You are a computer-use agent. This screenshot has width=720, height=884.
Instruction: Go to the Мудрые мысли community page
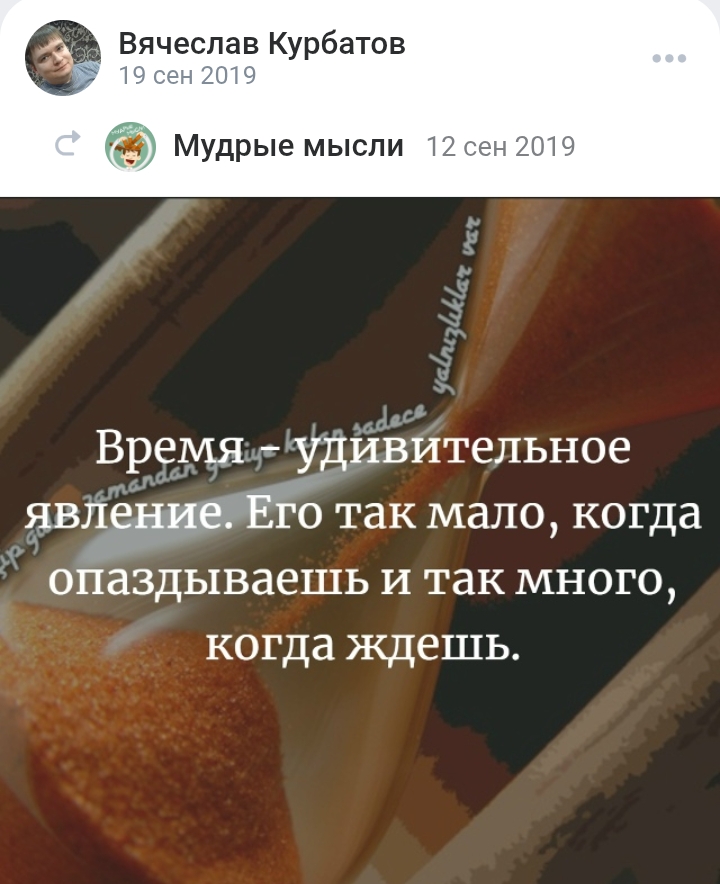[288, 146]
